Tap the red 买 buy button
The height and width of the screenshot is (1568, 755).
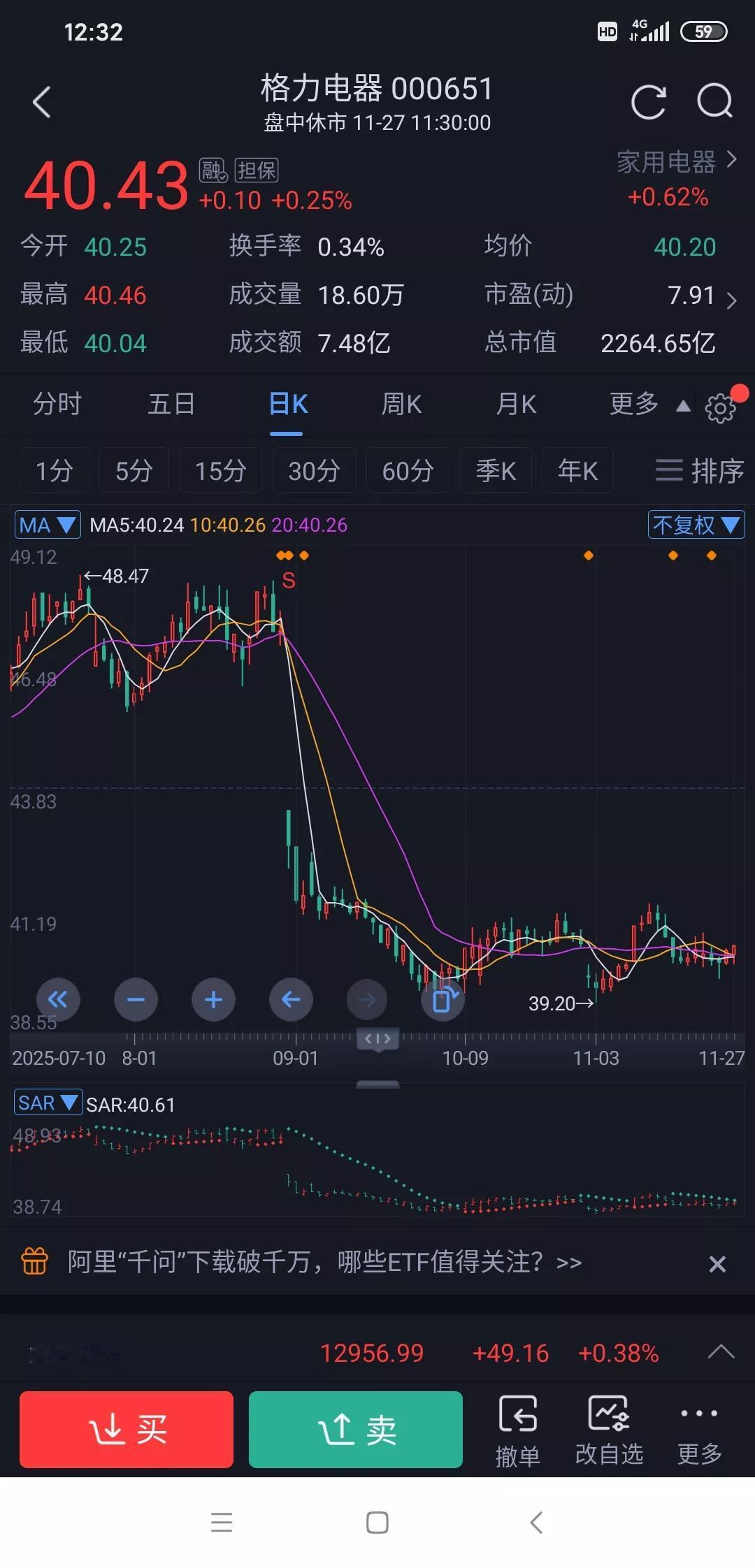pyautogui.click(x=126, y=1430)
